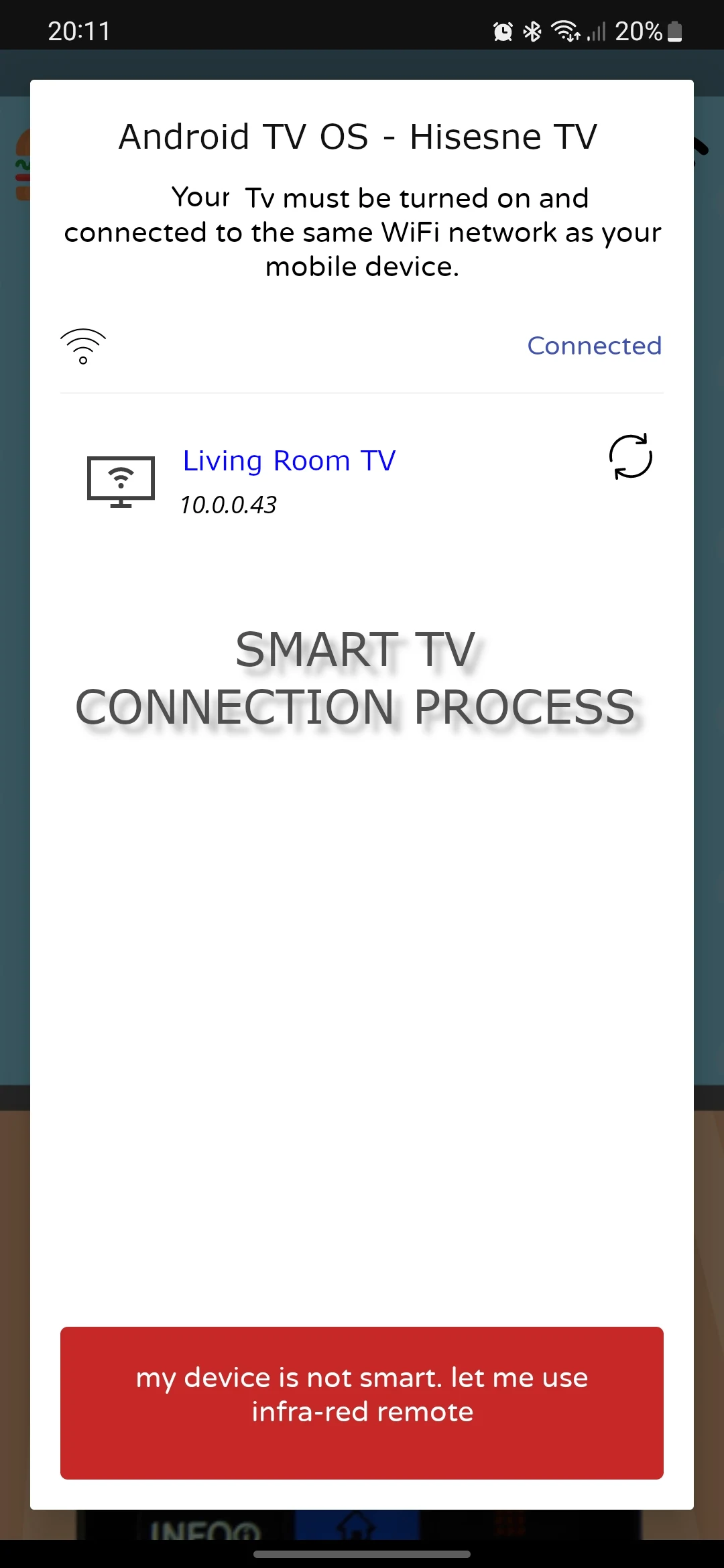Image resolution: width=724 pixels, height=1568 pixels.
Task: Select the Living Room TV device
Action: [x=289, y=462]
